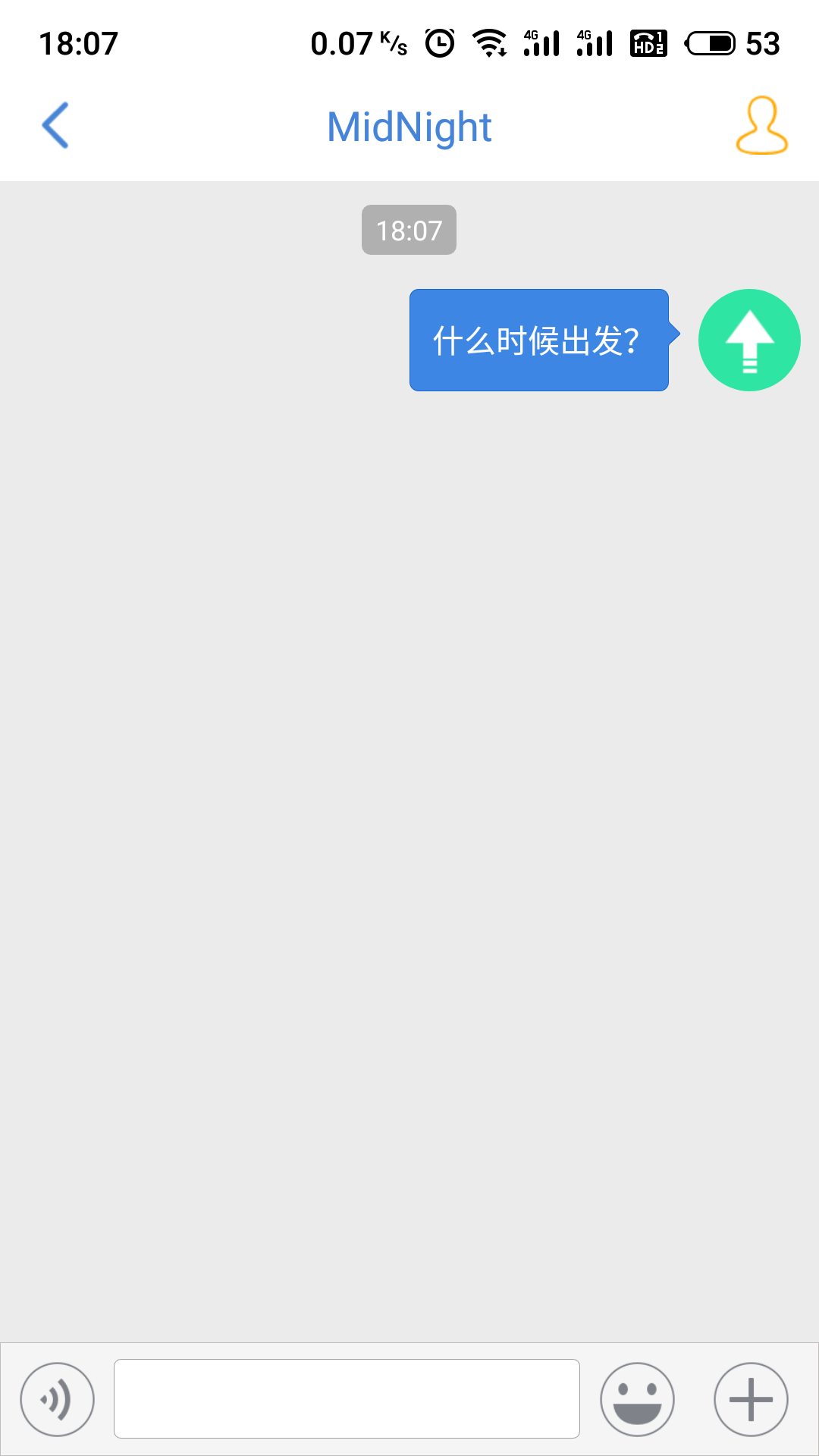Screen dimensions: 819x1456
Task: Click the status bar clock showing 18:07
Action: click(x=78, y=43)
